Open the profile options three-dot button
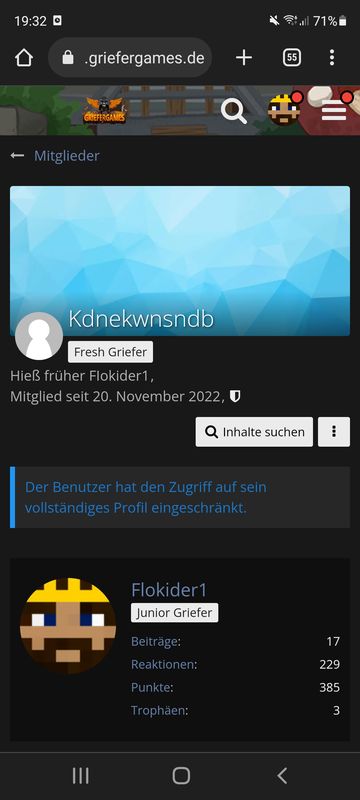Screen dimensions: 360x800 [x=334, y=432]
